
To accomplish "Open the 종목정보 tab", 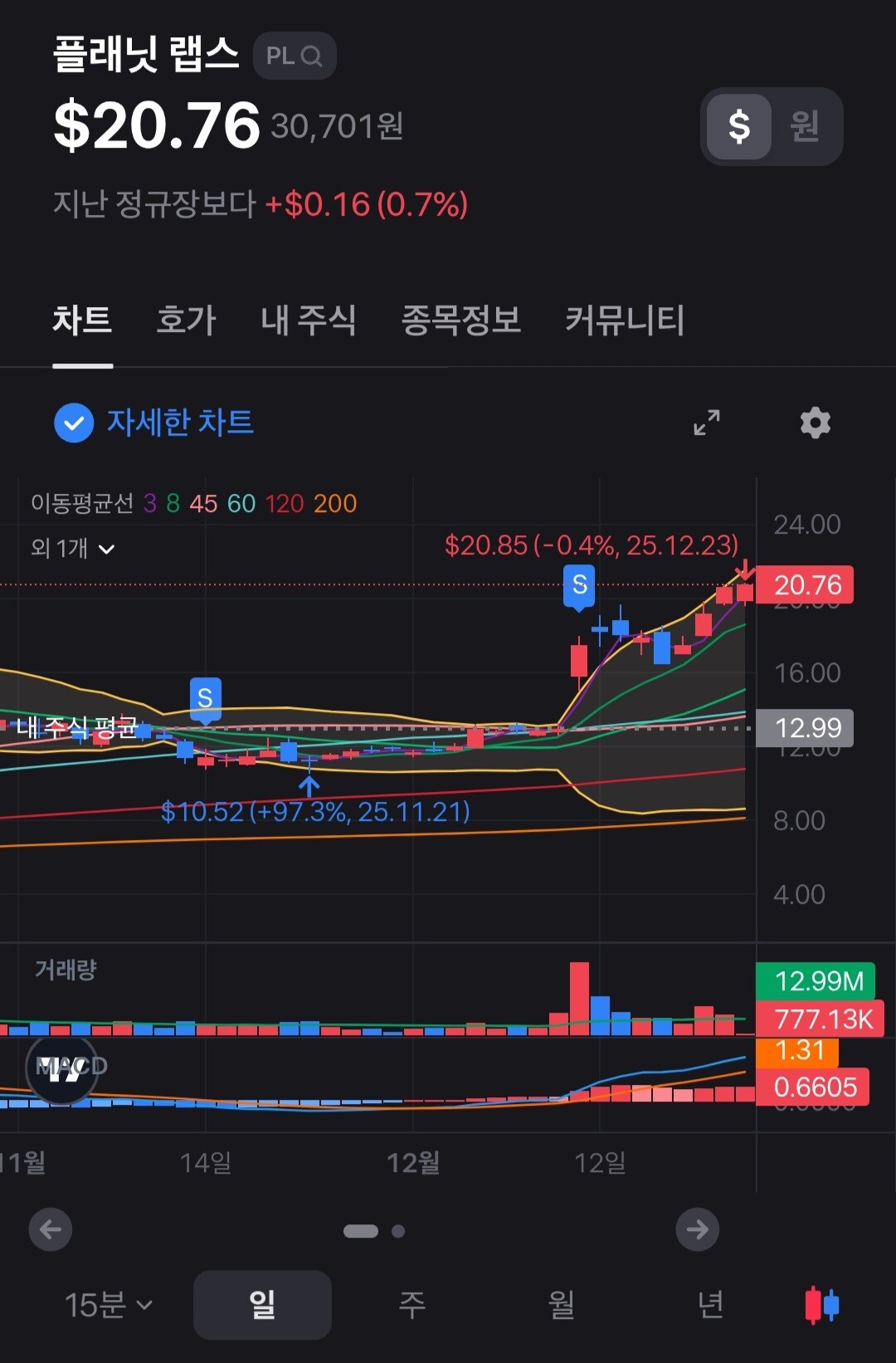I will tap(461, 320).
